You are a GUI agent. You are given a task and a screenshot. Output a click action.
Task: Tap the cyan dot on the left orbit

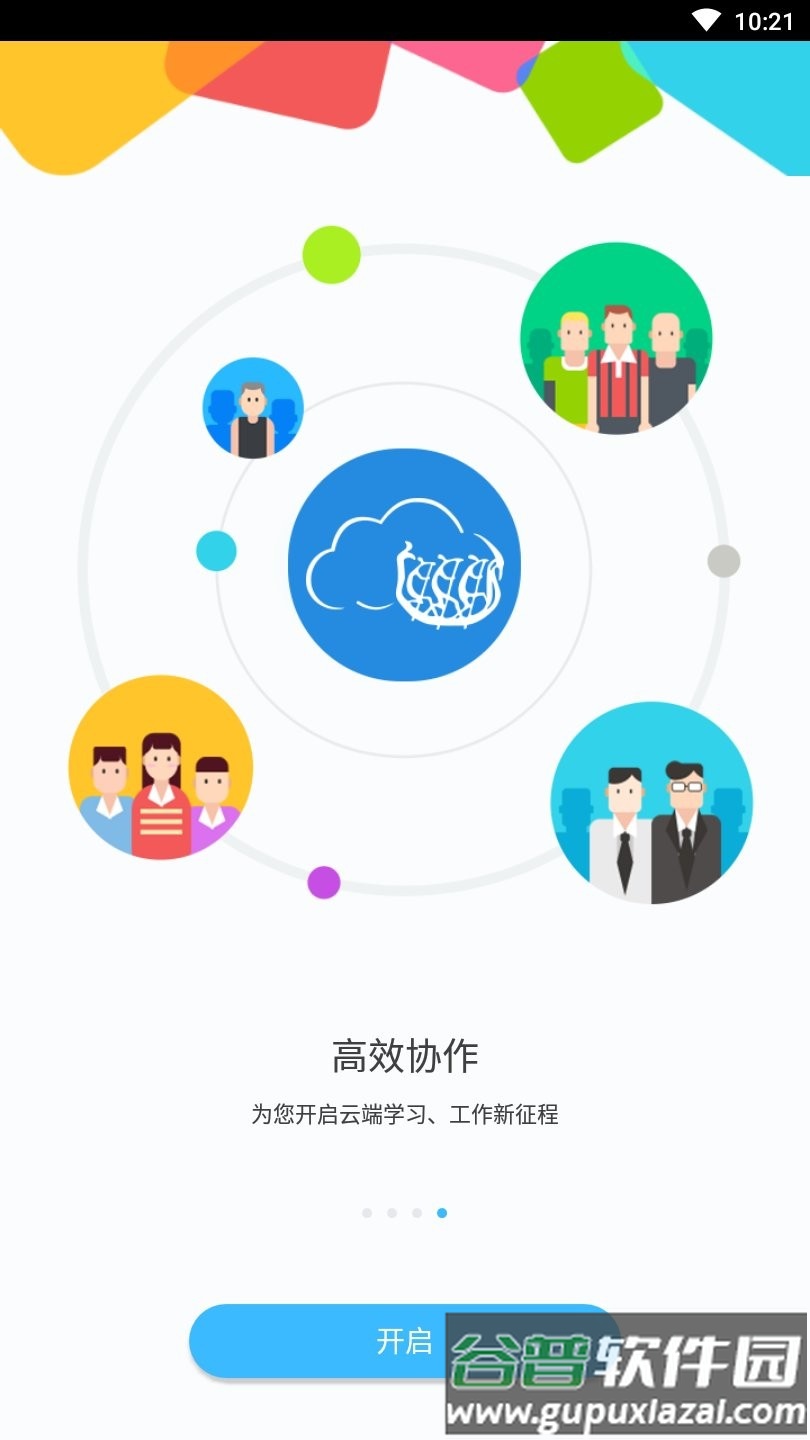click(x=216, y=550)
